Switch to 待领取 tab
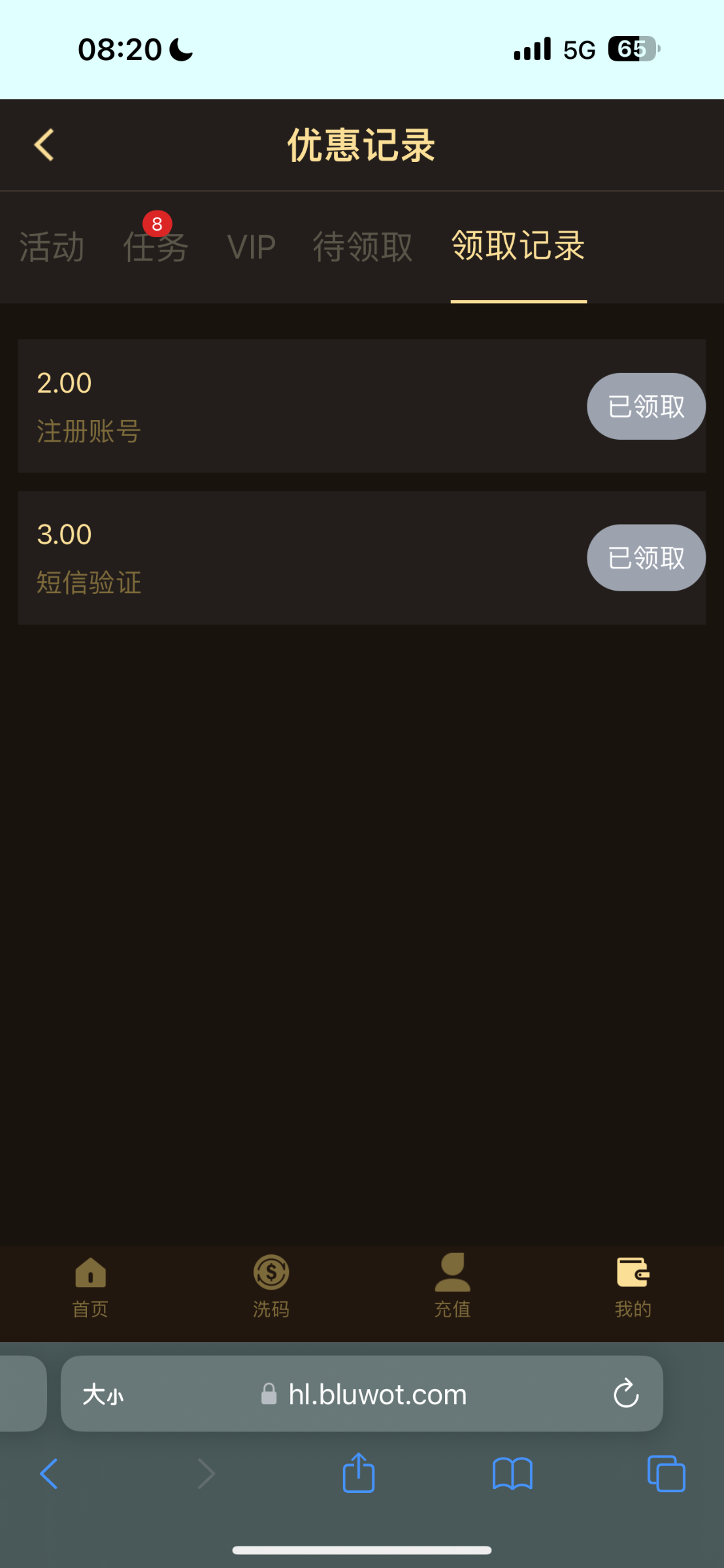 tap(363, 247)
